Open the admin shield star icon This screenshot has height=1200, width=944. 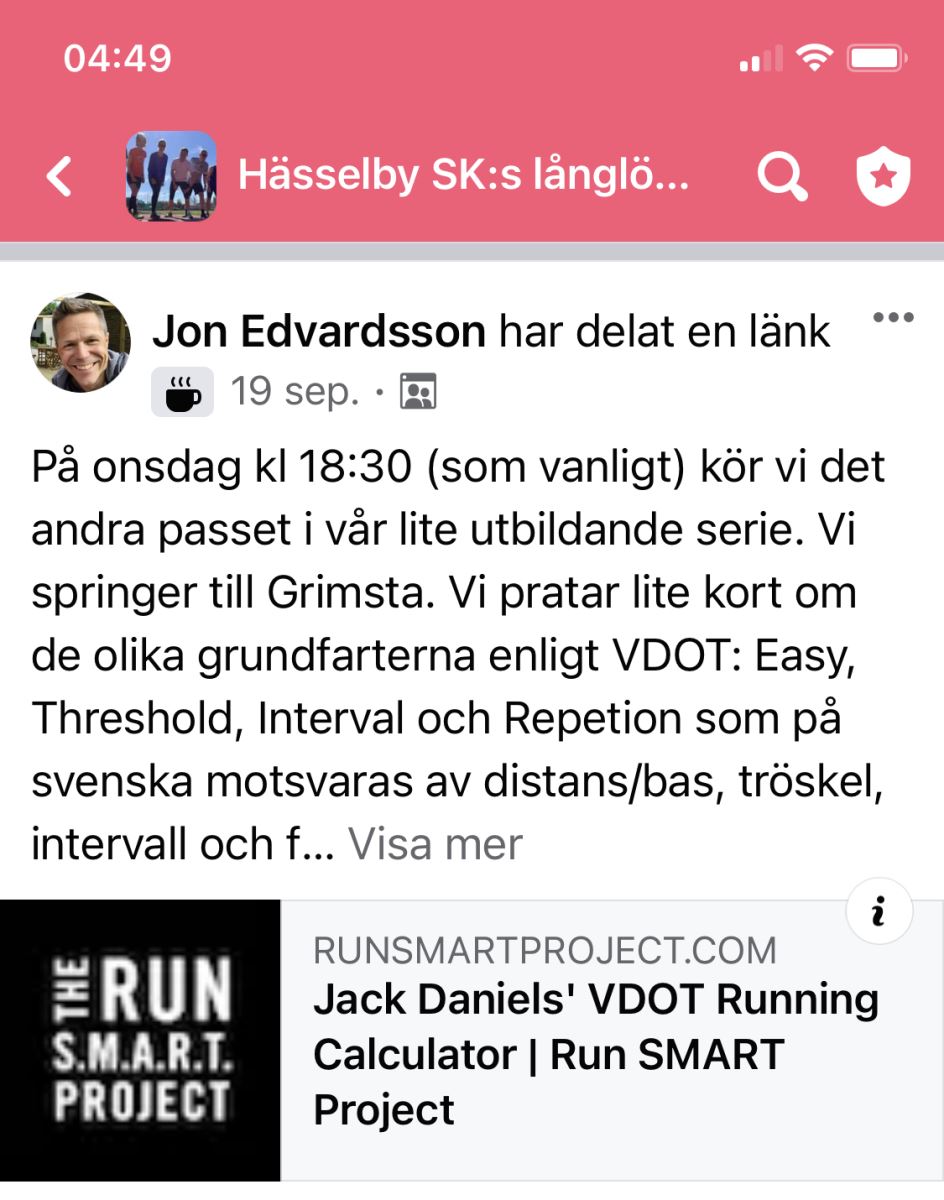[x=884, y=177]
